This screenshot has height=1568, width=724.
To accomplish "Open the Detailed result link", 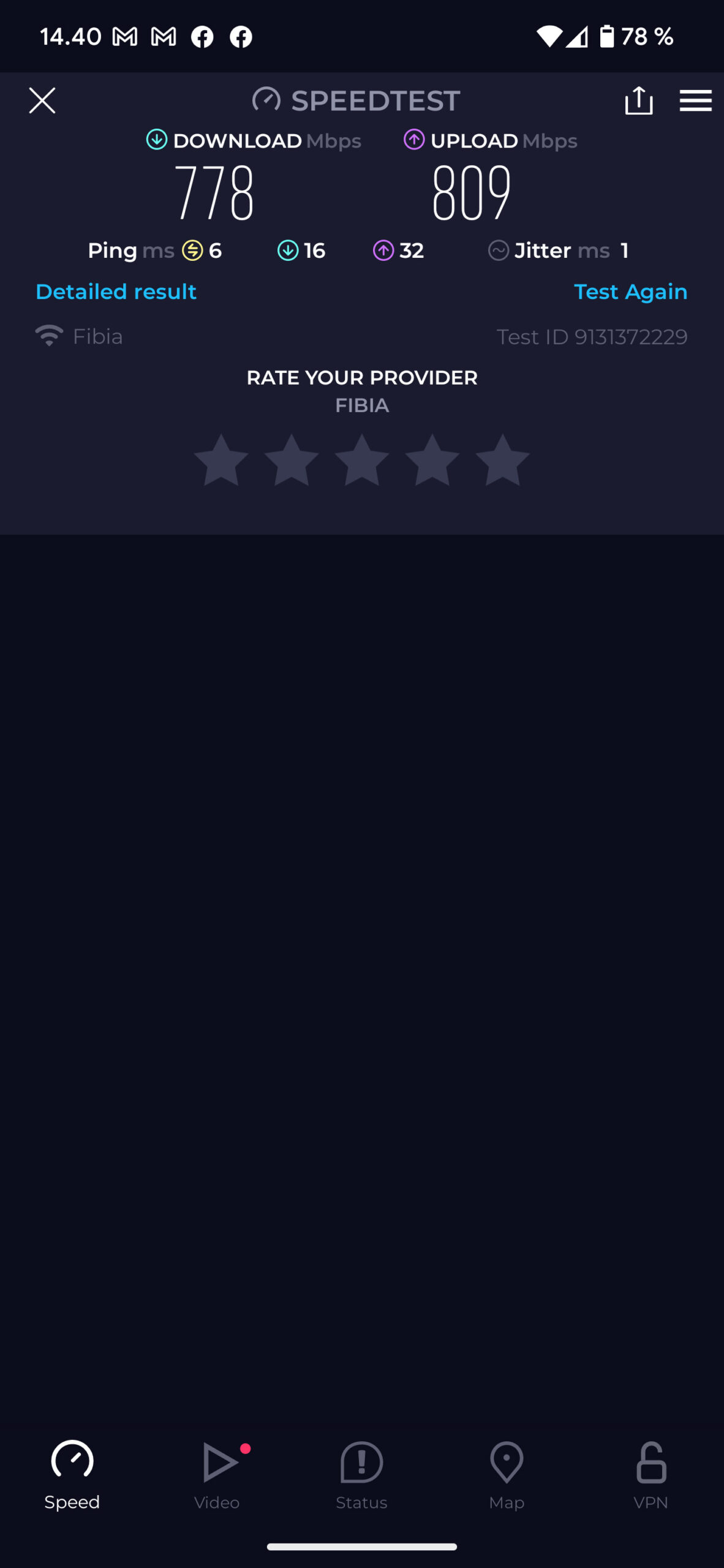I will [116, 292].
